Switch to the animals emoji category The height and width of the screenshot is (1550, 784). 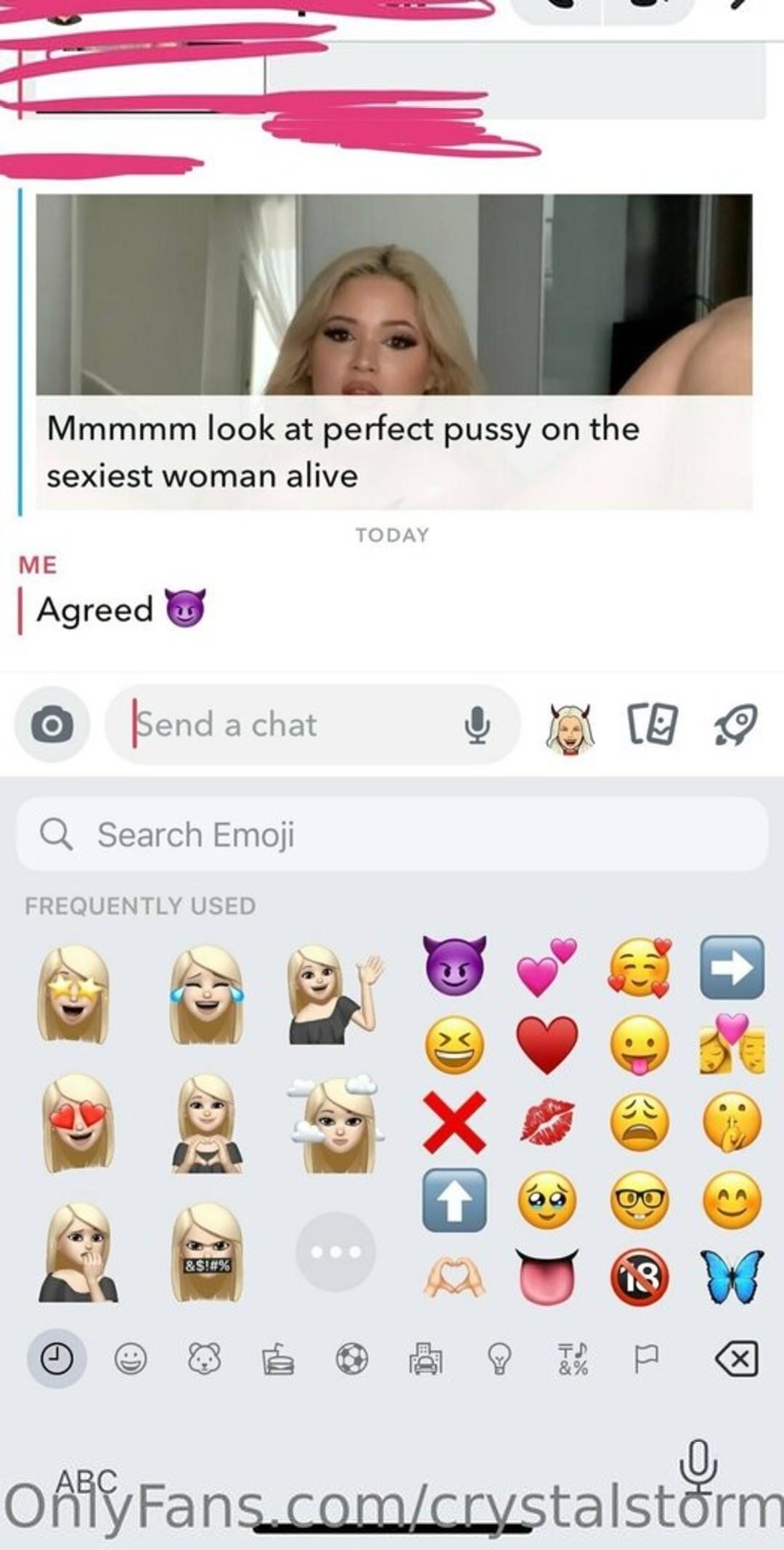204,1358
